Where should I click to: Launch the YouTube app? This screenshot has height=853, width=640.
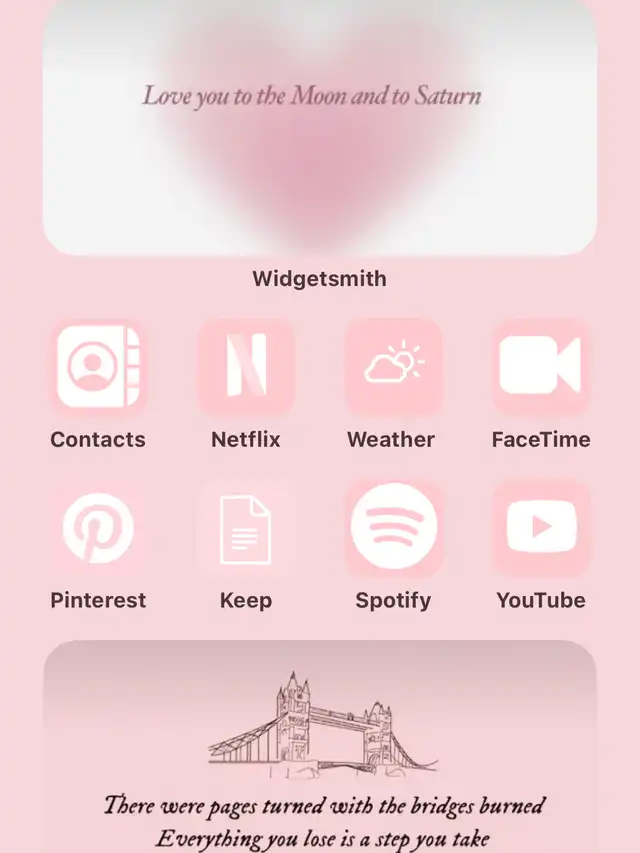point(540,528)
